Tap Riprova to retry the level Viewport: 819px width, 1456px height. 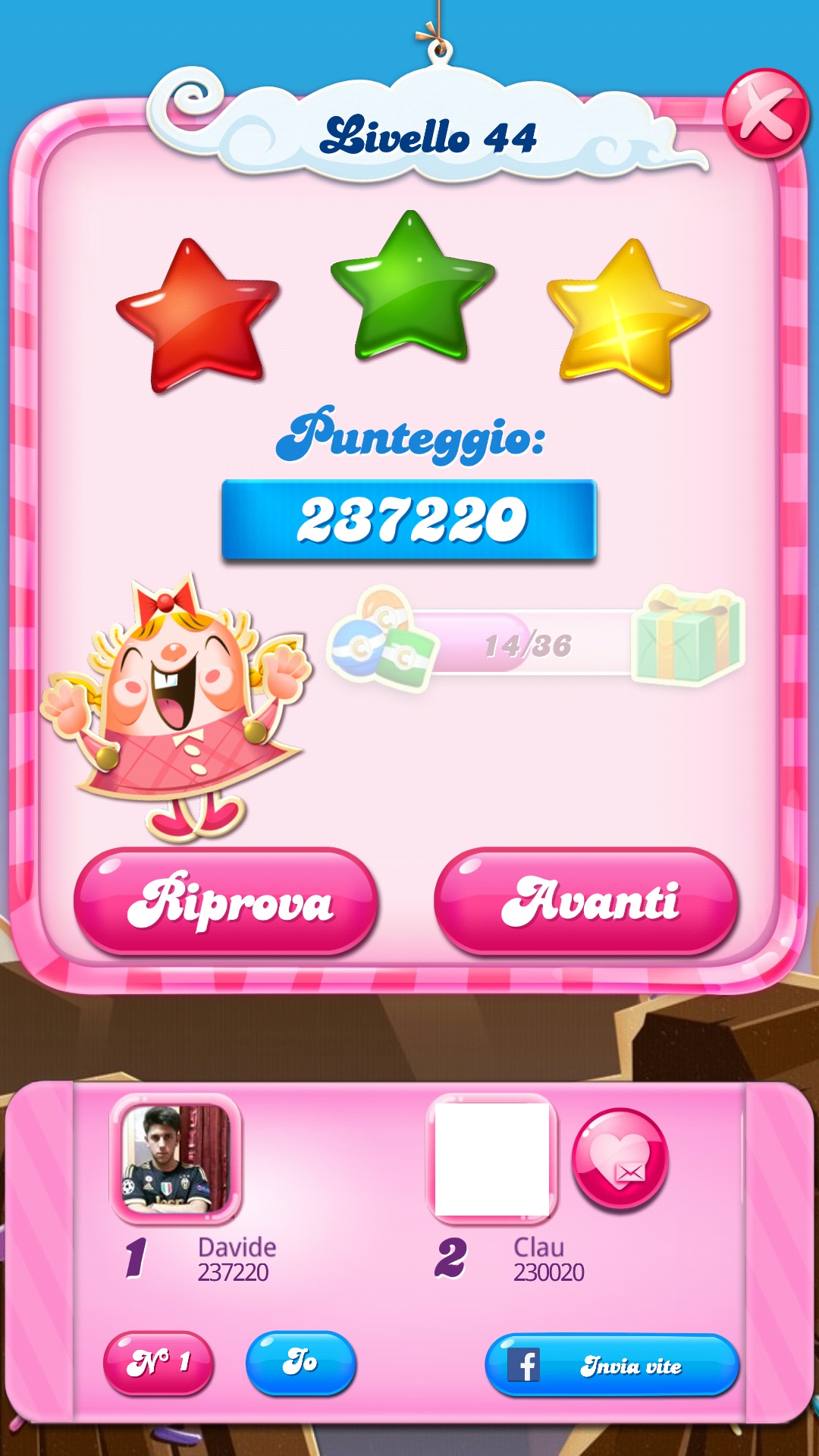click(x=226, y=901)
